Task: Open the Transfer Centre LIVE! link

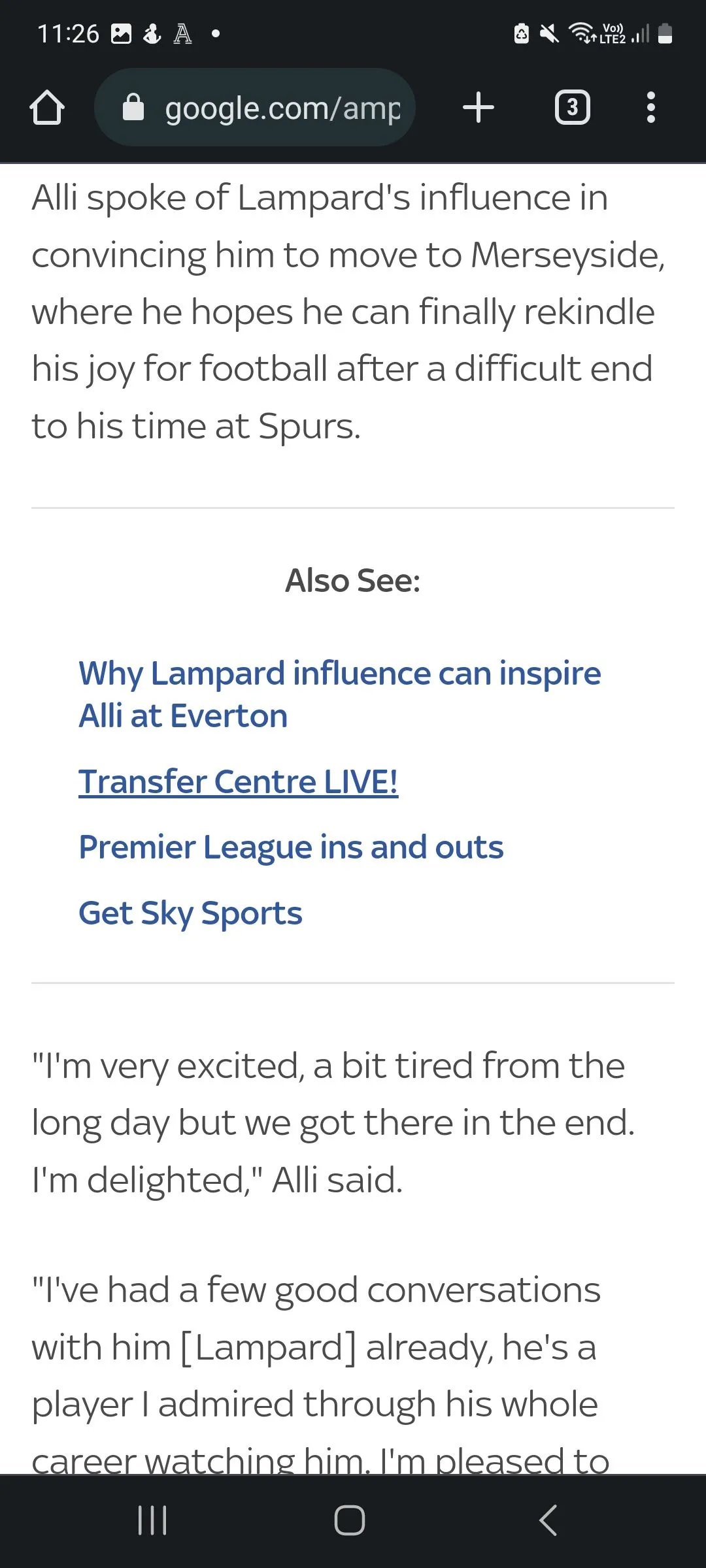Action: tap(238, 781)
